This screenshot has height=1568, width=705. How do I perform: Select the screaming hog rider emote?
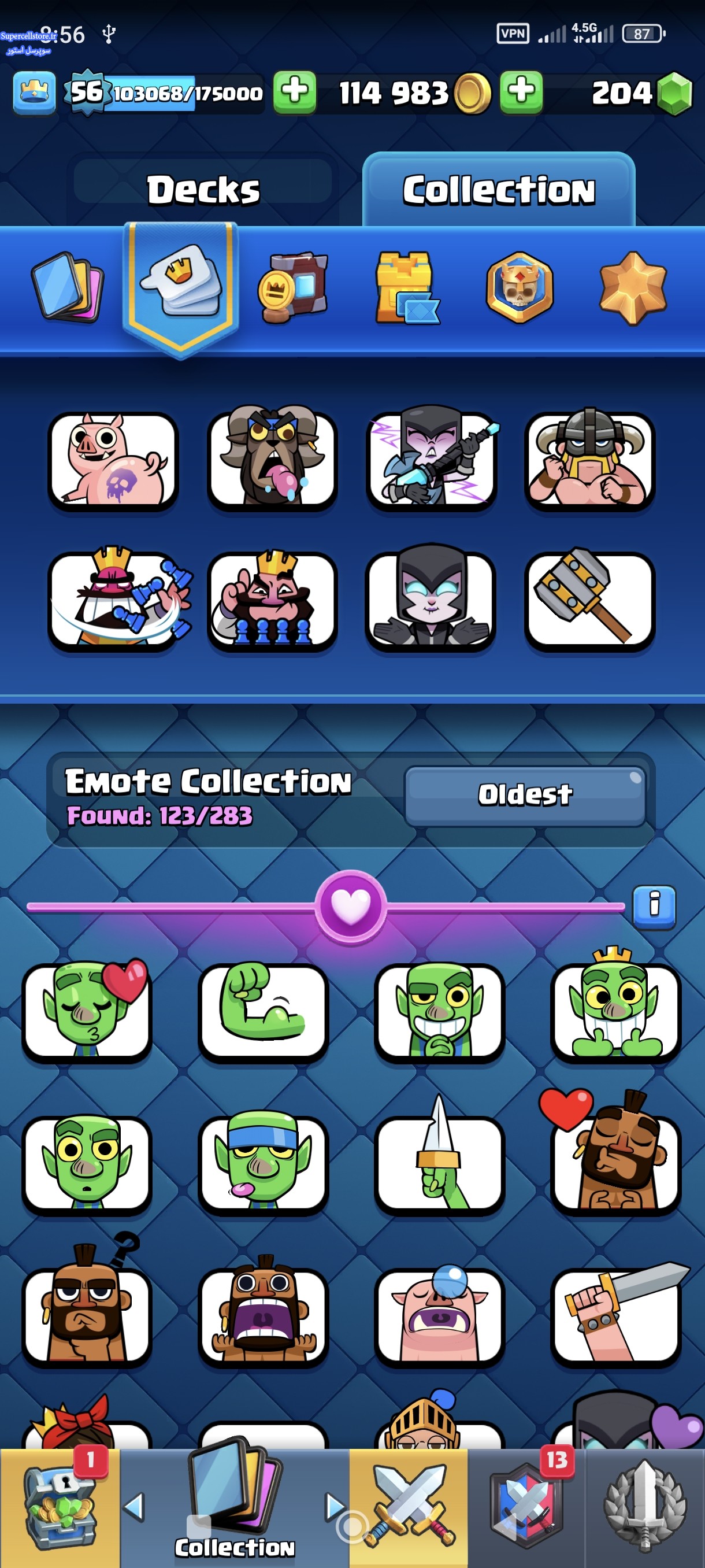point(263,1315)
